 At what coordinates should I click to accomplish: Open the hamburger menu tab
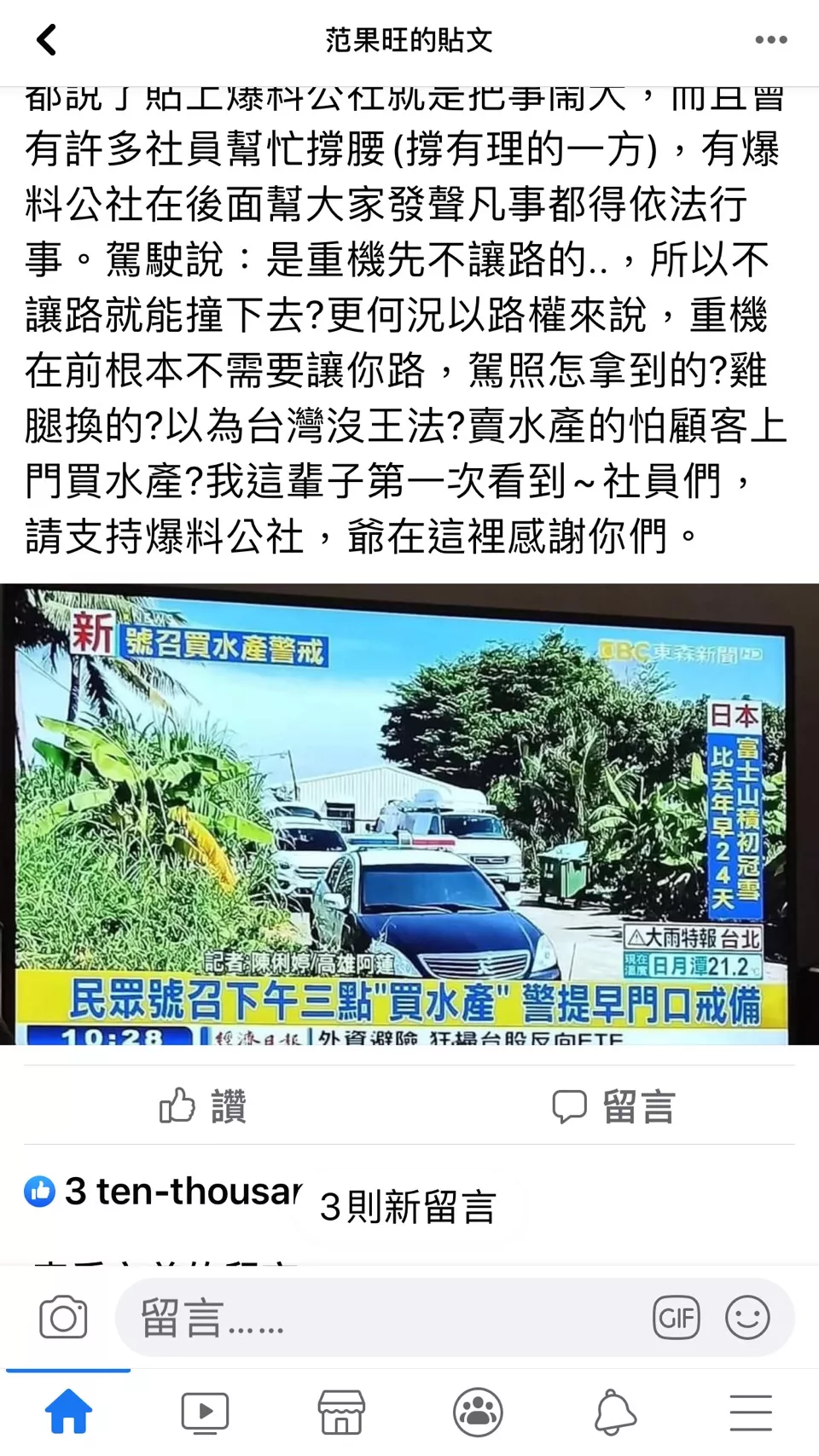click(751, 1412)
